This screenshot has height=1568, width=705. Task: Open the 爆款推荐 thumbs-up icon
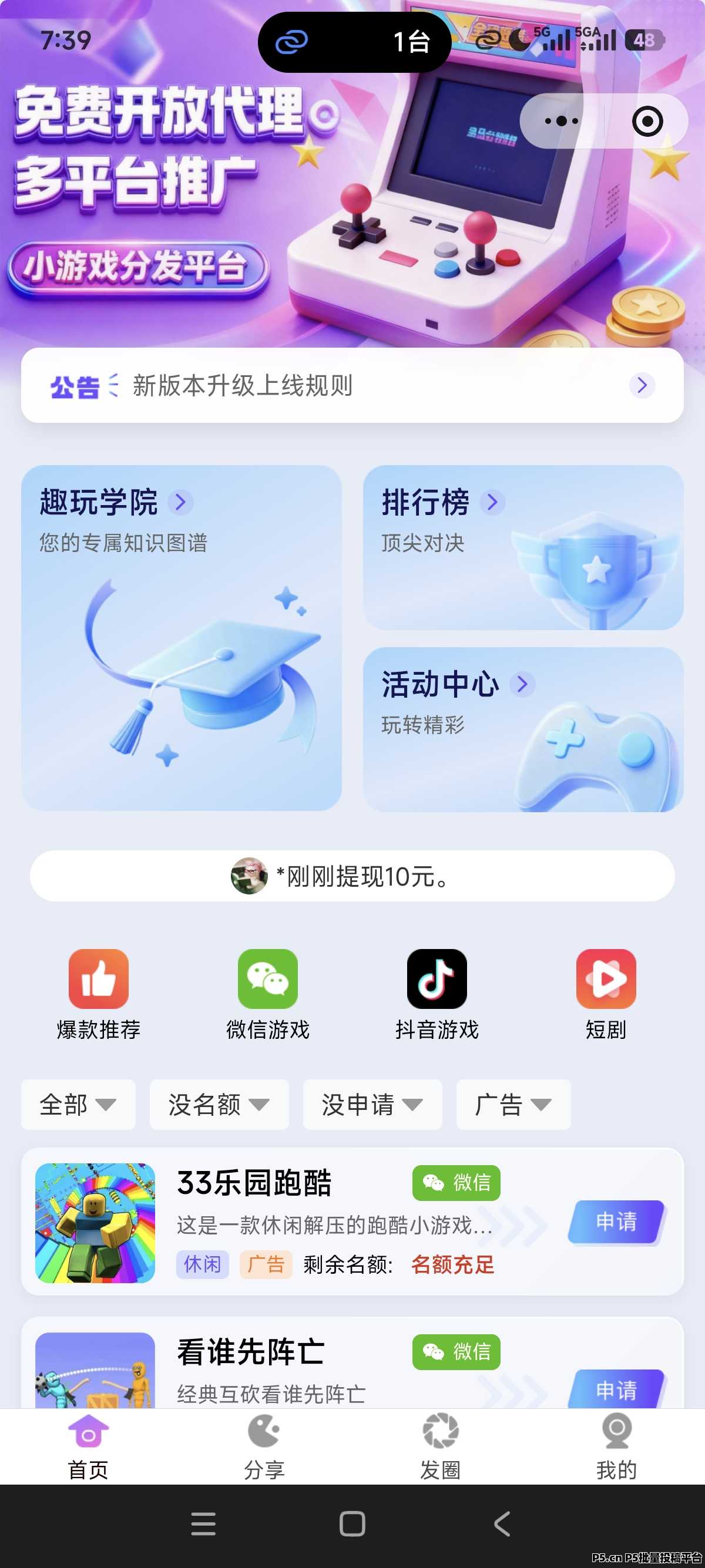pos(99,980)
